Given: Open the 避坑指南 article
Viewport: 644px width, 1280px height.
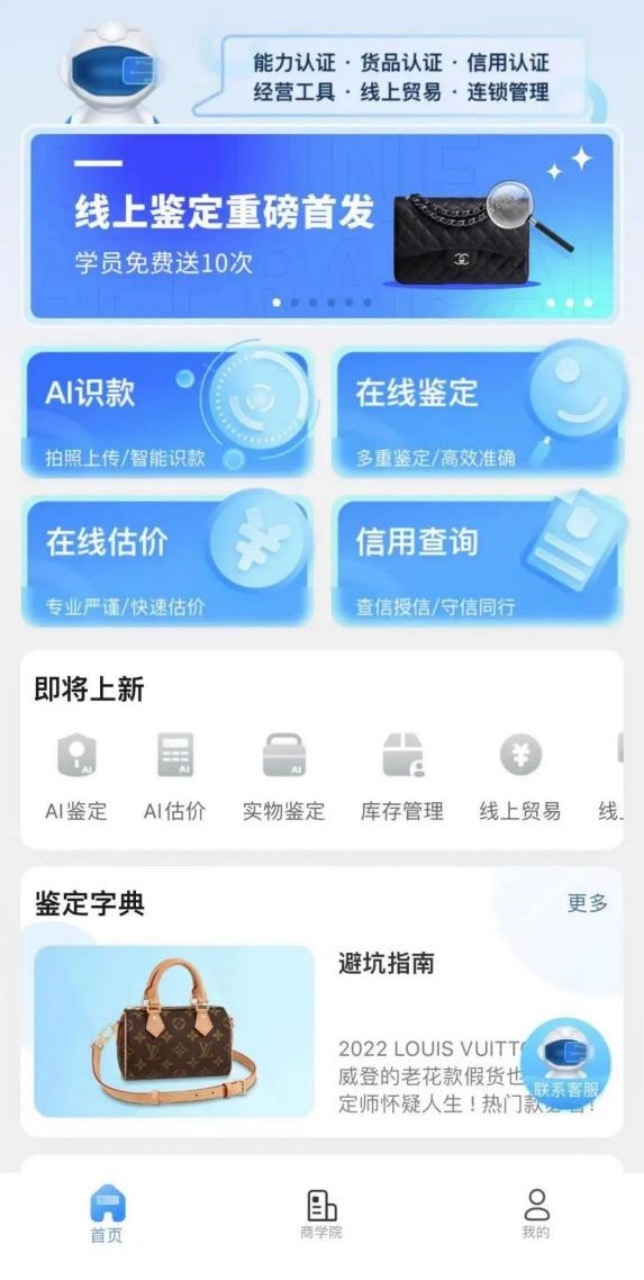Looking at the screenshot, I should [321, 1031].
